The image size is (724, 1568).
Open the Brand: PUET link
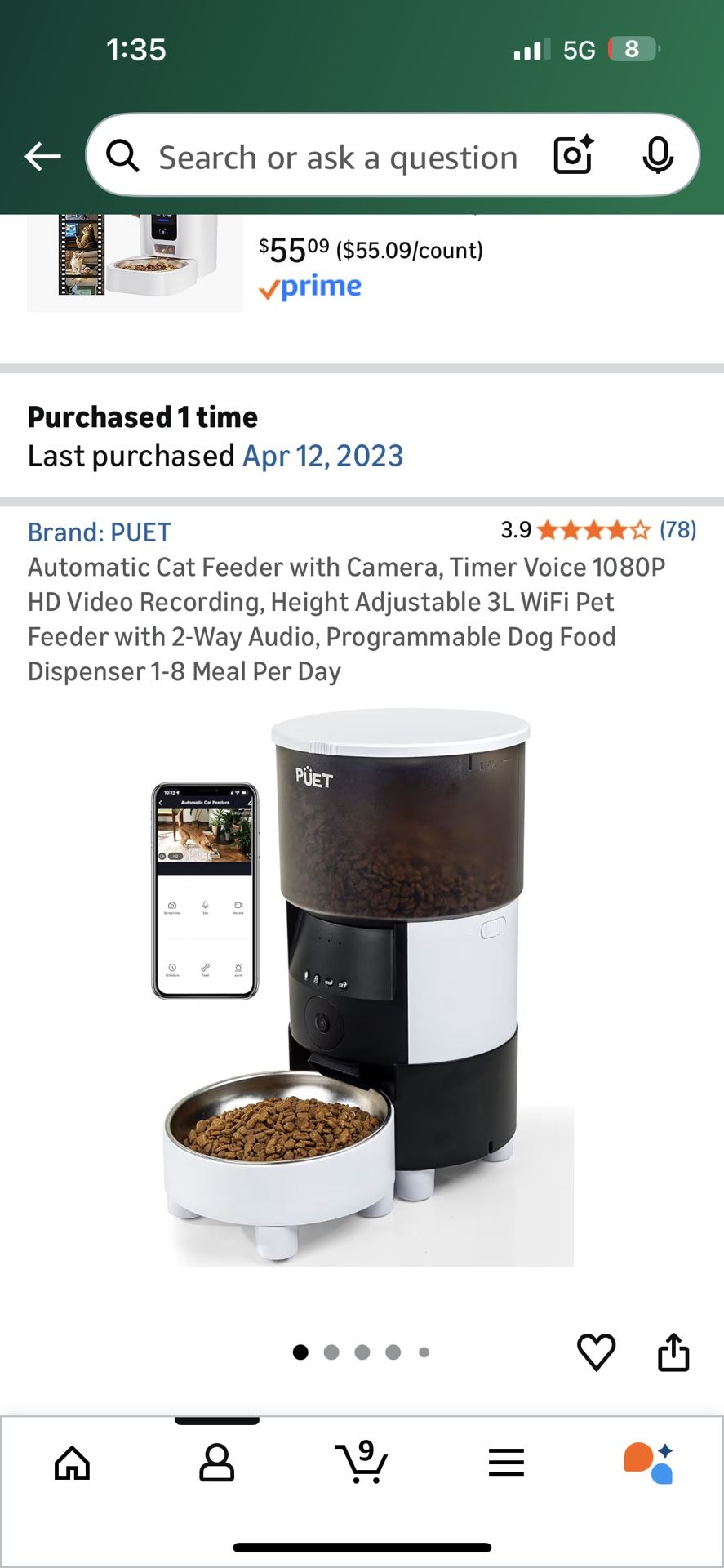[99, 532]
